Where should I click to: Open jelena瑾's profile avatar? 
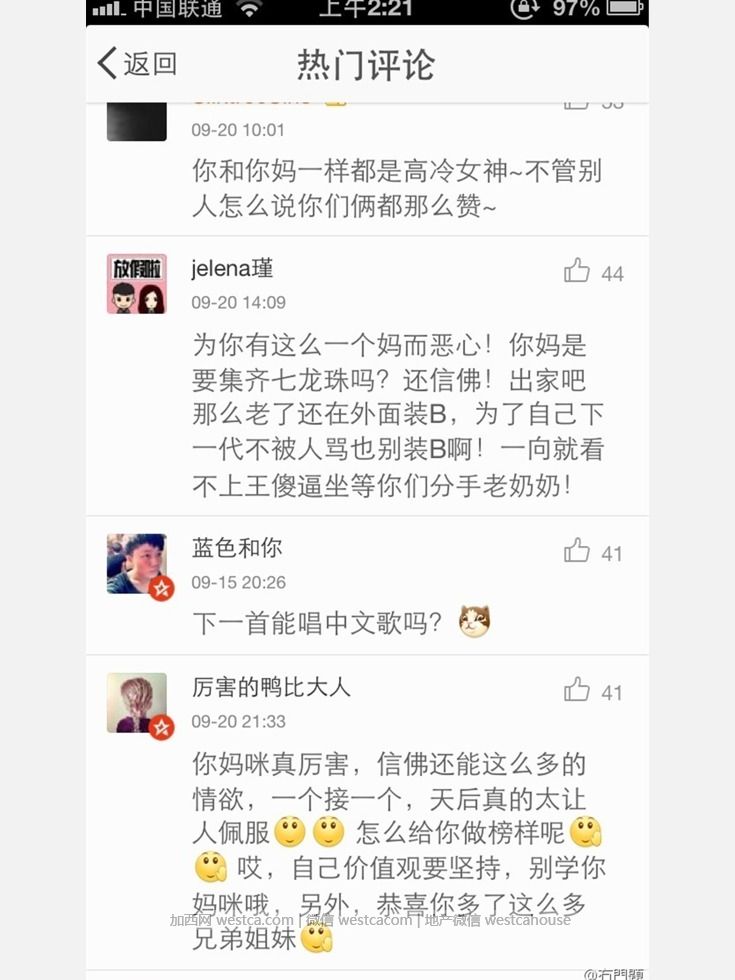coord(137,284)
